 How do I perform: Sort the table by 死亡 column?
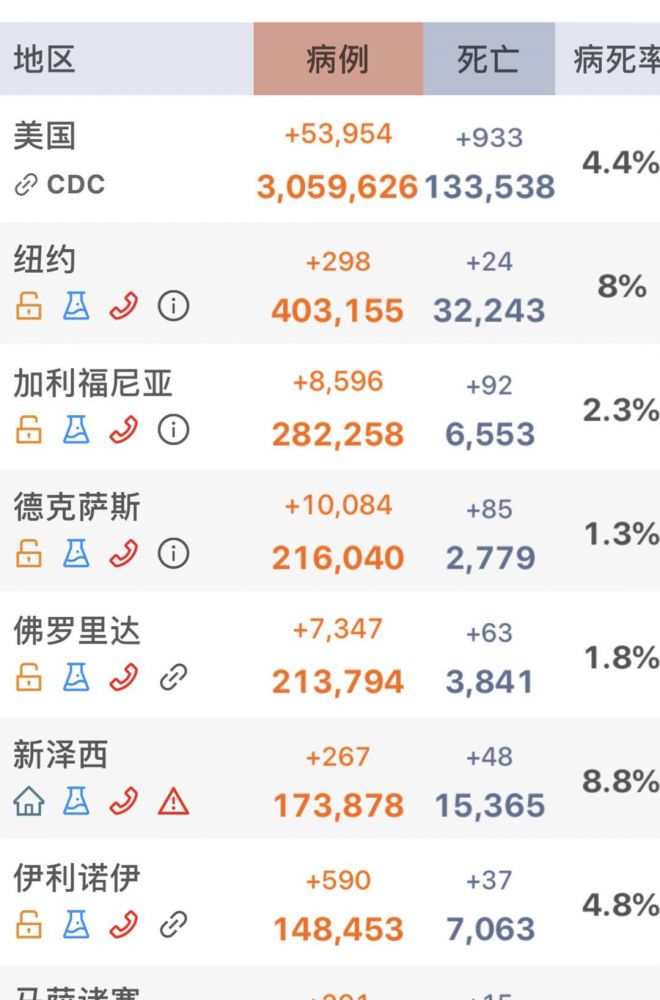(x=488, y=60)
